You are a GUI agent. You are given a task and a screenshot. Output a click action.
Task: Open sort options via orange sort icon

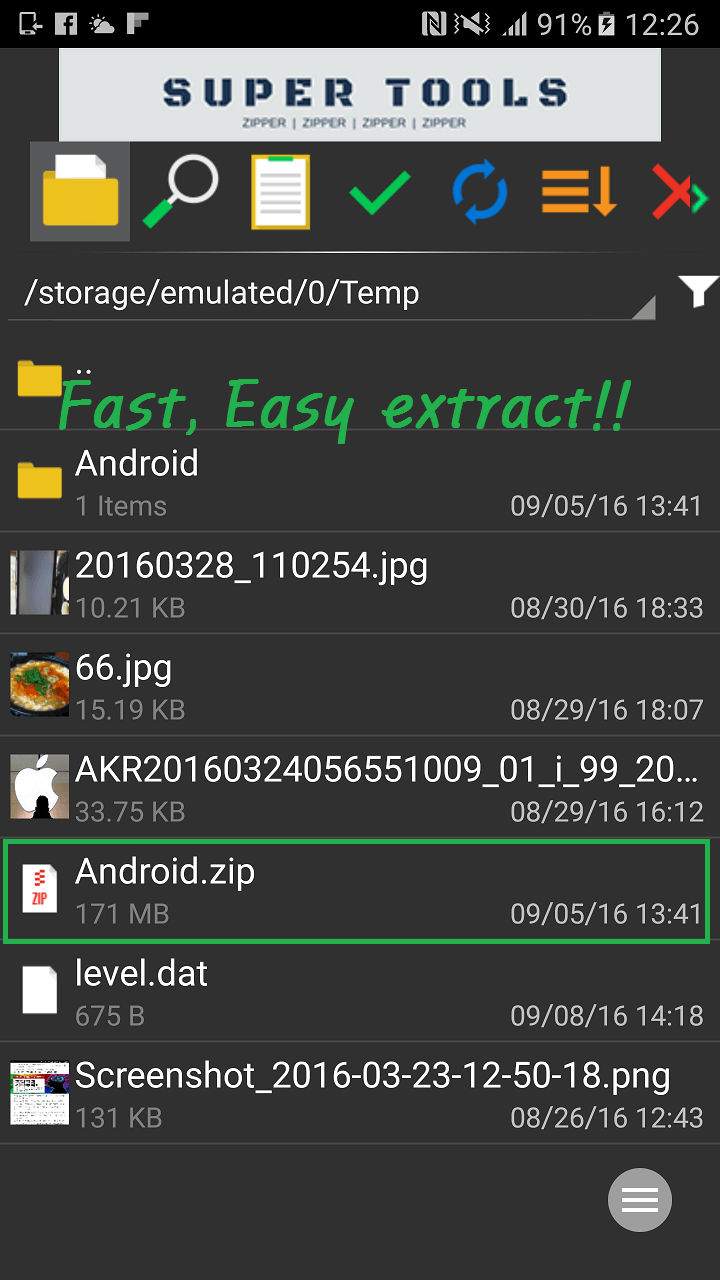pyautogui.click(x=580, y=191)
